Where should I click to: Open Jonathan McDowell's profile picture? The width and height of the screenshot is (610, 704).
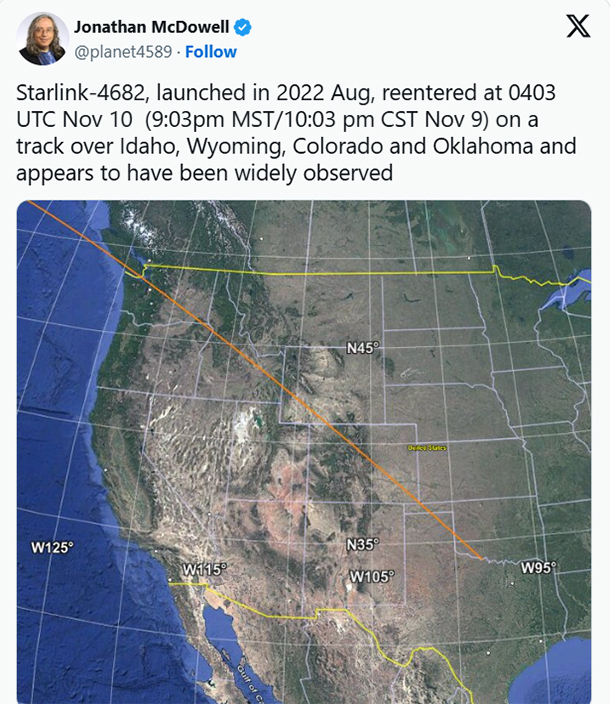pyautogui.click(x=42, y=39)
